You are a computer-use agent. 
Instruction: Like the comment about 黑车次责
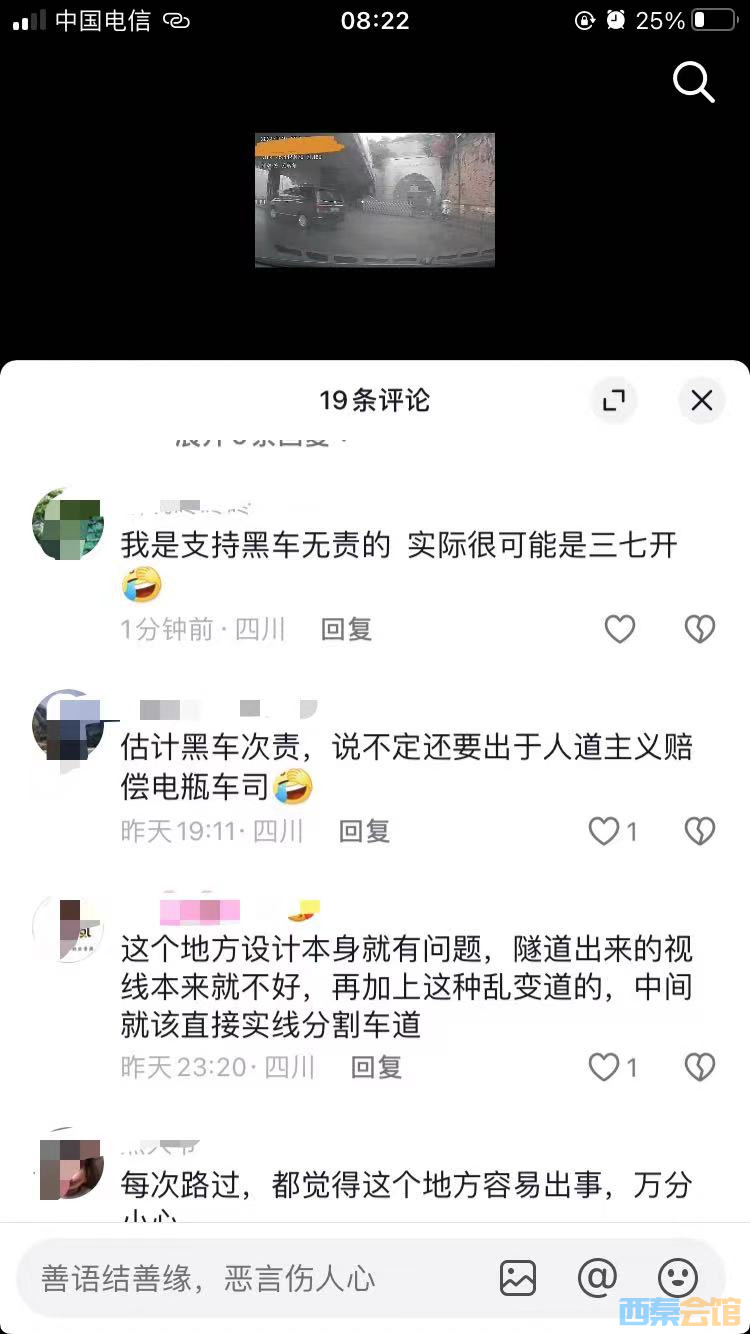[x=604, y=831]
